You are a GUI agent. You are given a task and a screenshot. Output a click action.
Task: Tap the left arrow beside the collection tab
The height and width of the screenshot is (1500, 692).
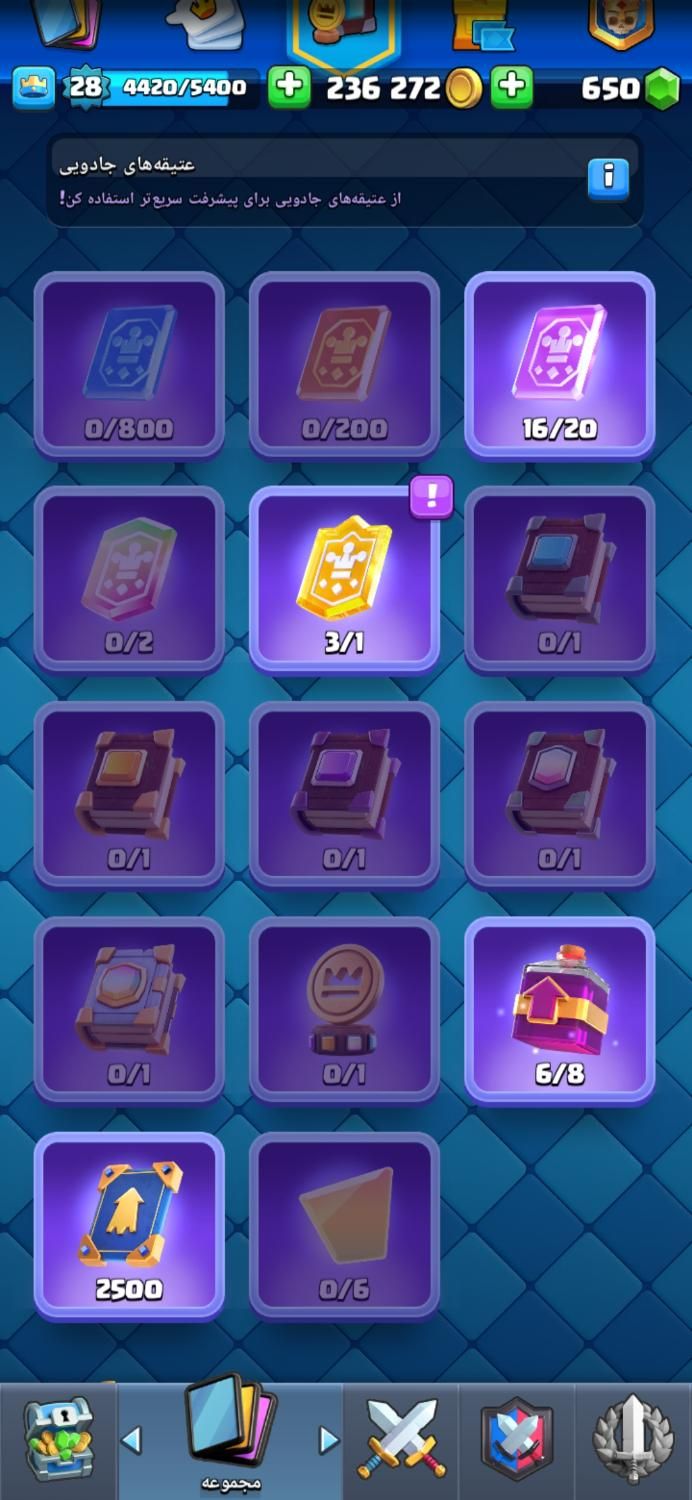click(x=131, y=1440)
